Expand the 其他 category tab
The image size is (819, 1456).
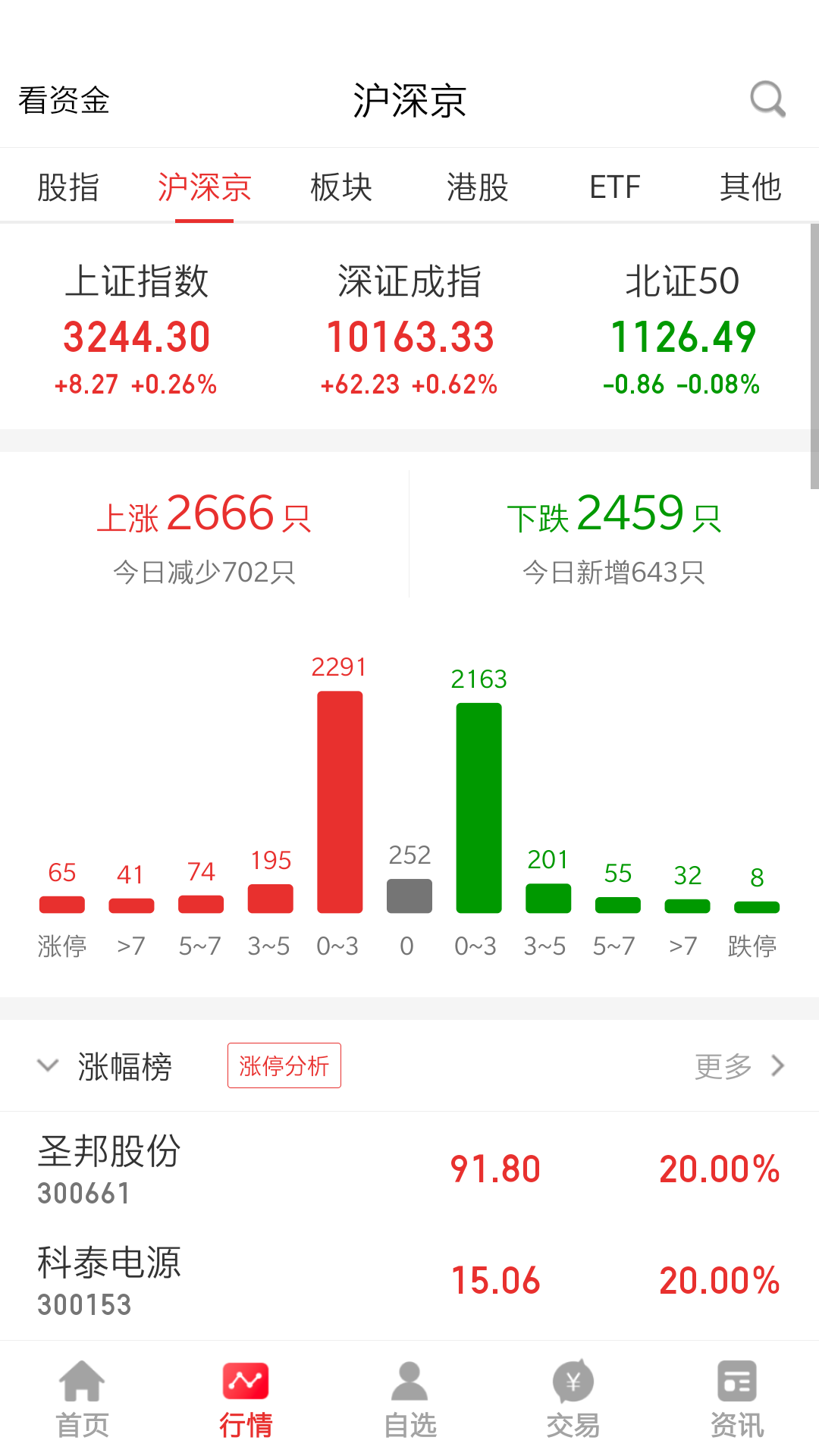point(752,187)
